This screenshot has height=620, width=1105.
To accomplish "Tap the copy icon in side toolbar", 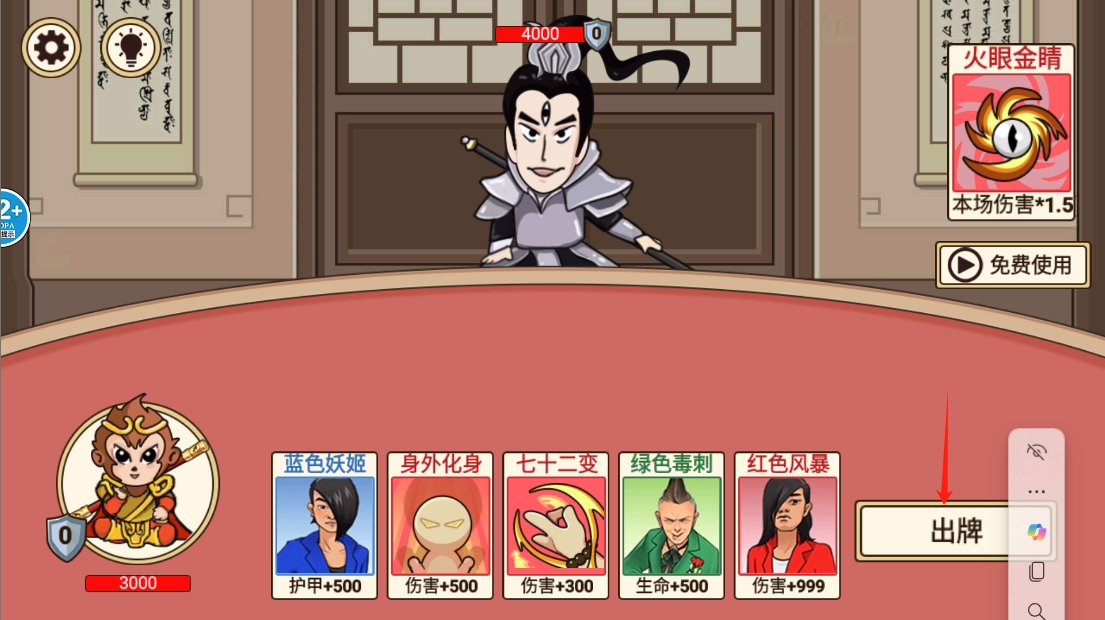I will [1036, 571].
